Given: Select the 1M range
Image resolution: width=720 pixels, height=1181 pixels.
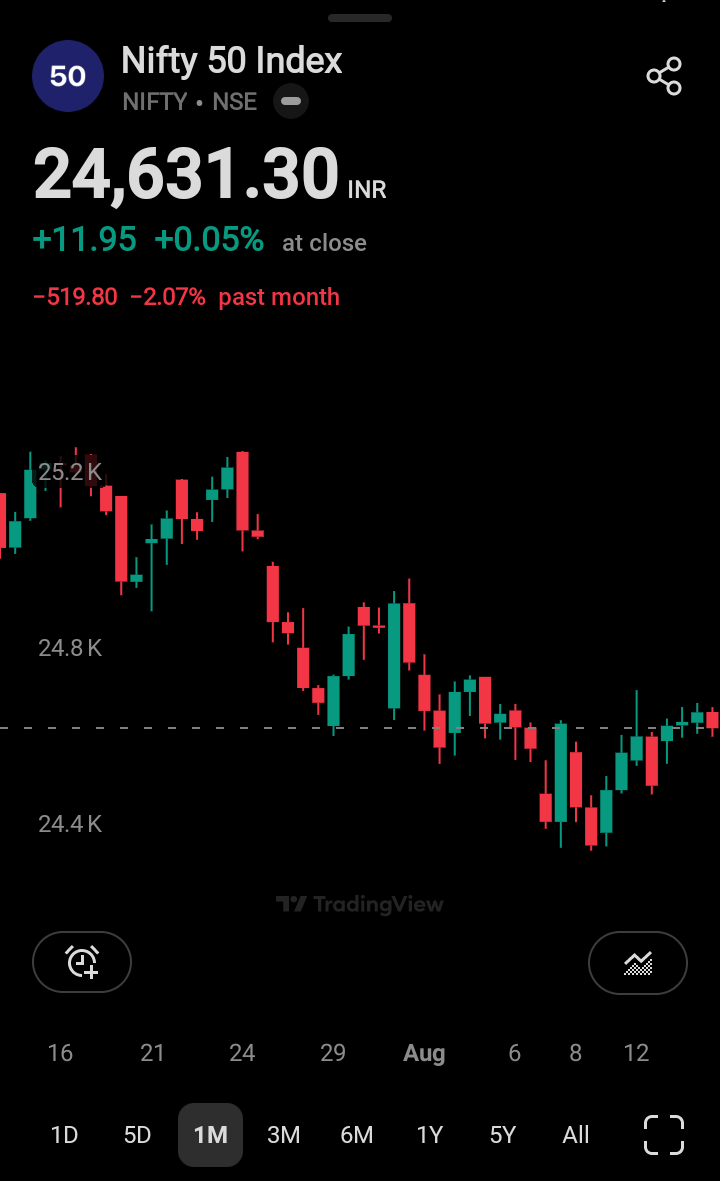Looking at the screenshot, I should pos(210,1135).
